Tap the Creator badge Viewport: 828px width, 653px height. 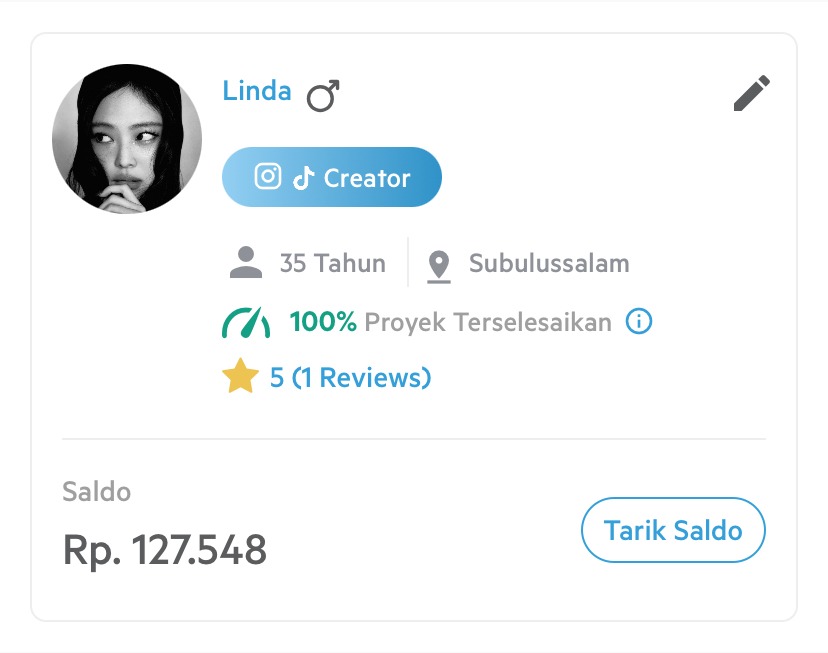point(332,178)
